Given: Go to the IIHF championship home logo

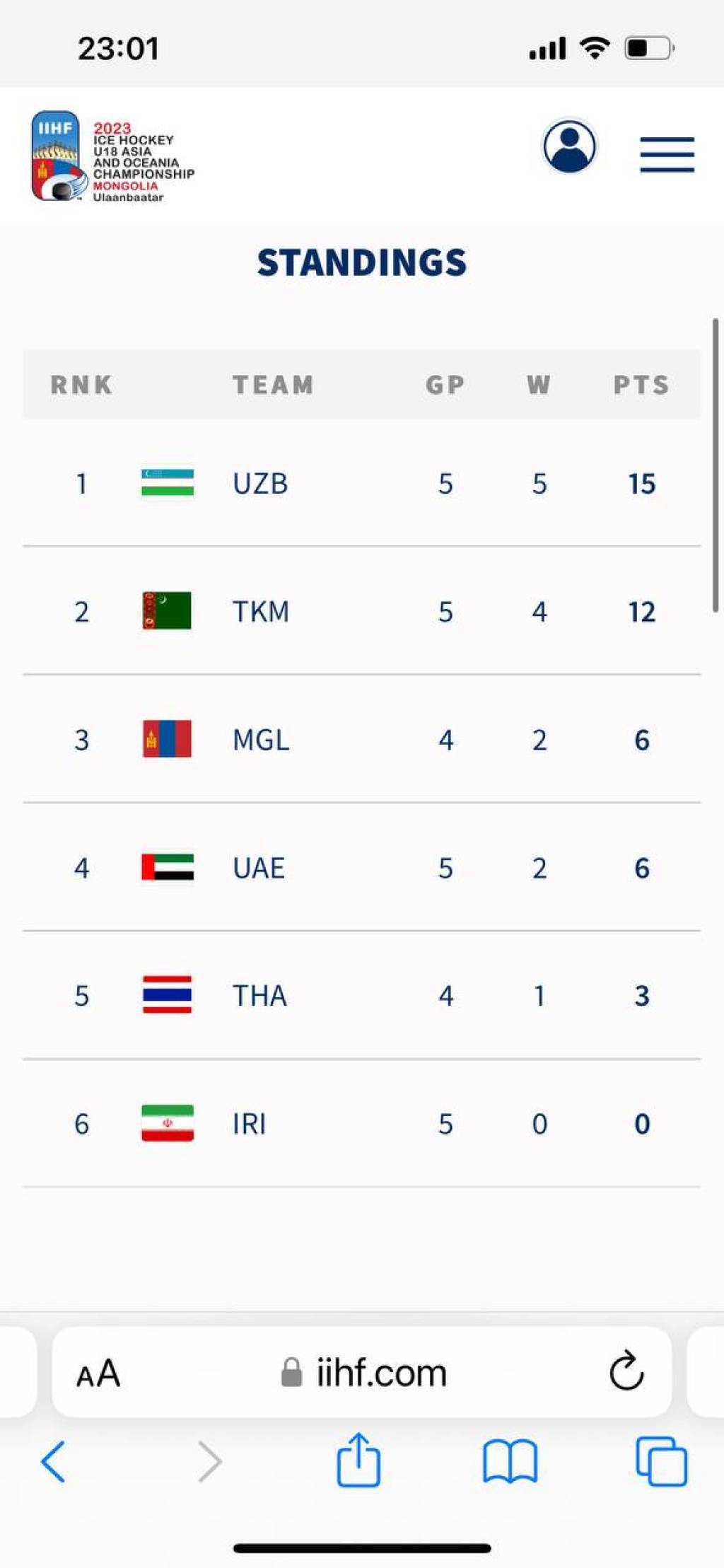Looking at the screenshot, I should click(112, 156).
